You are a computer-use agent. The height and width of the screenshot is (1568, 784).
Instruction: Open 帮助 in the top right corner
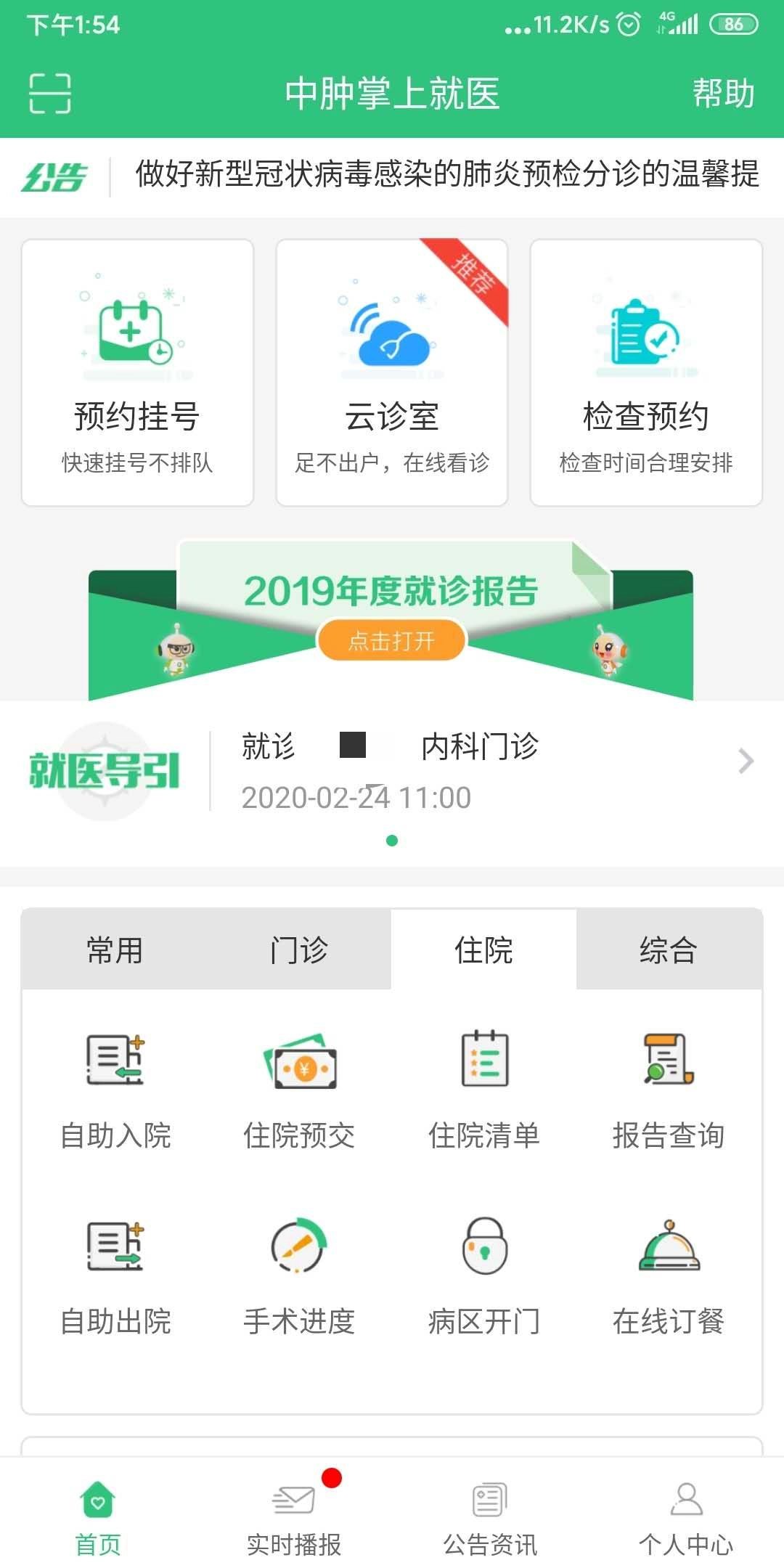tap(722, 93)
